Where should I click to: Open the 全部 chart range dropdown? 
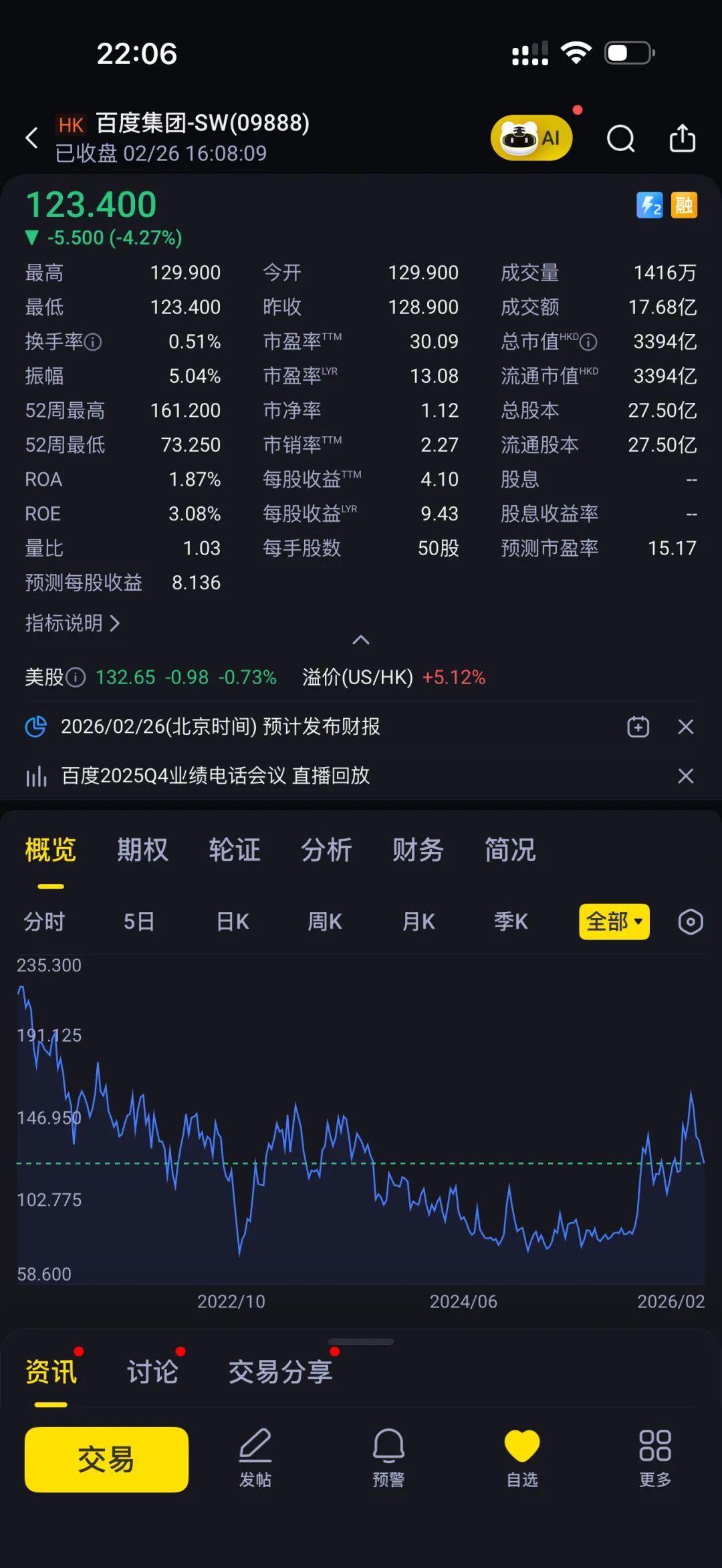(x=614, y=922)
